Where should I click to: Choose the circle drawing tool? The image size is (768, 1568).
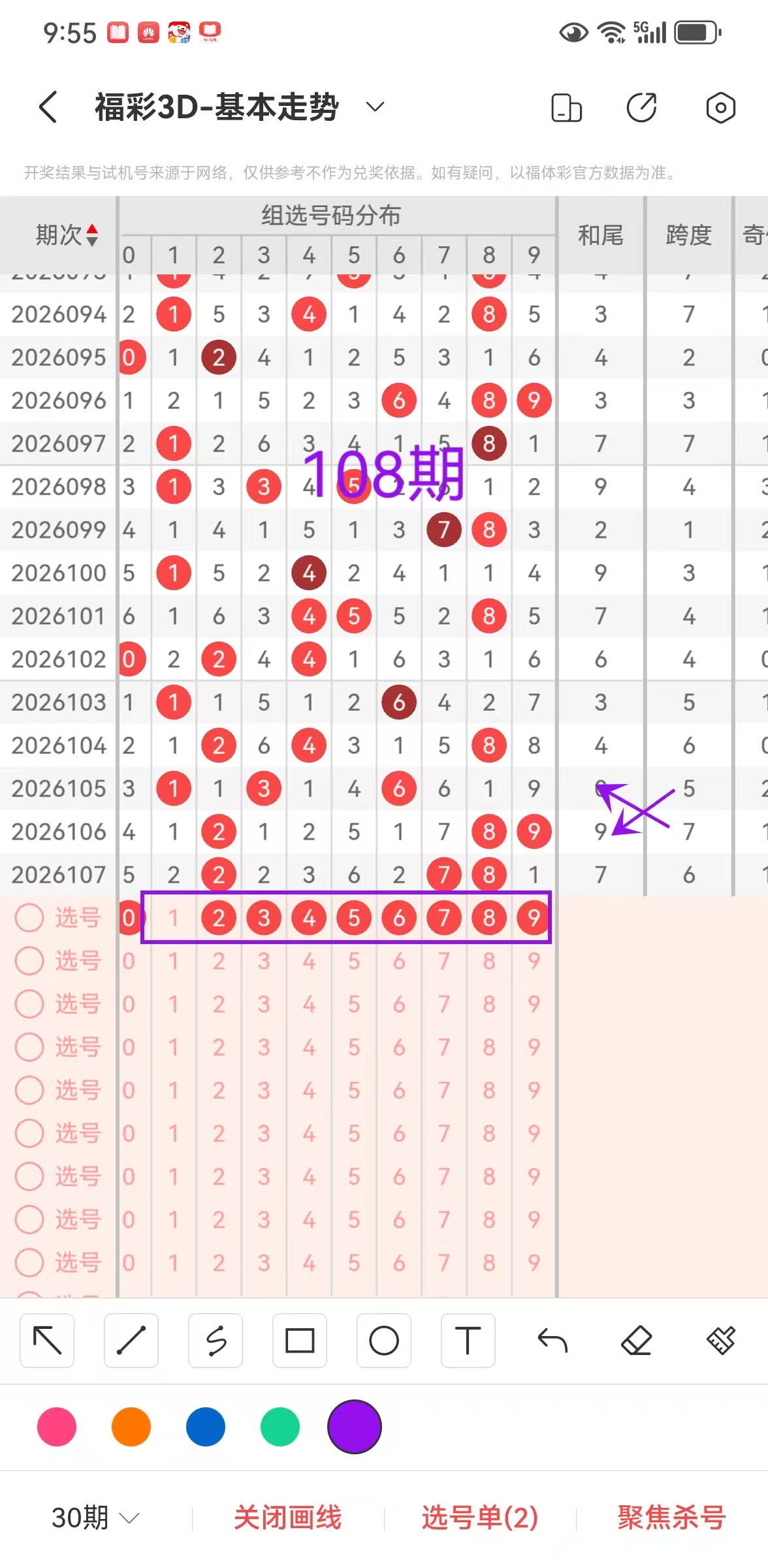pos(384,1341)
